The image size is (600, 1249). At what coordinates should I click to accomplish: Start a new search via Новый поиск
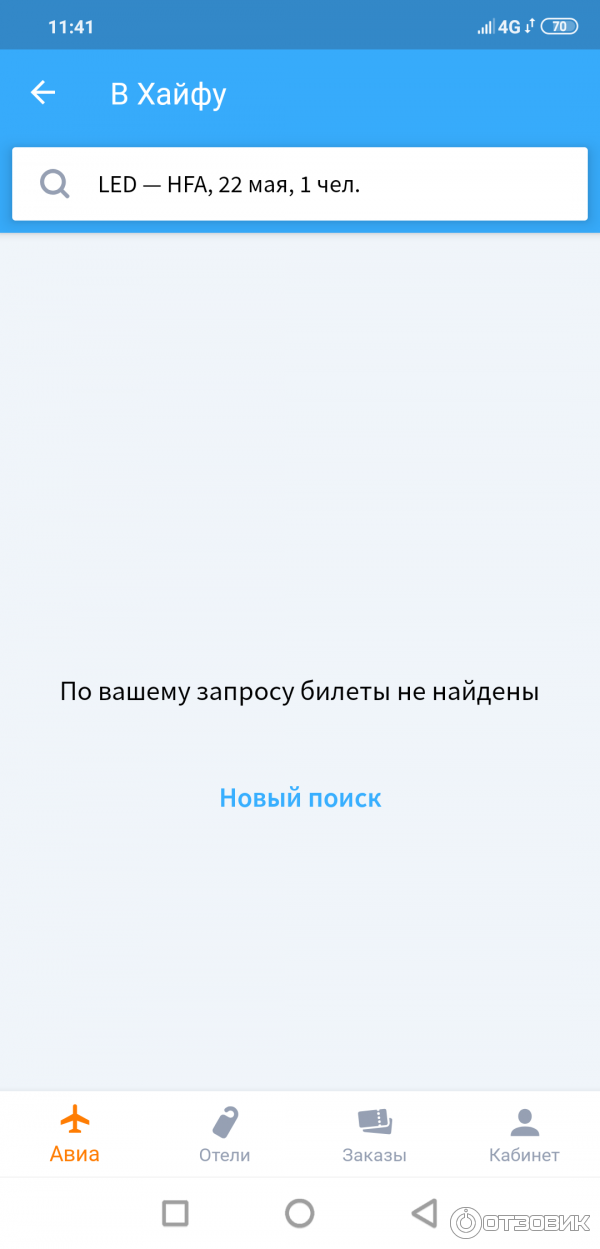coord(300,798)
